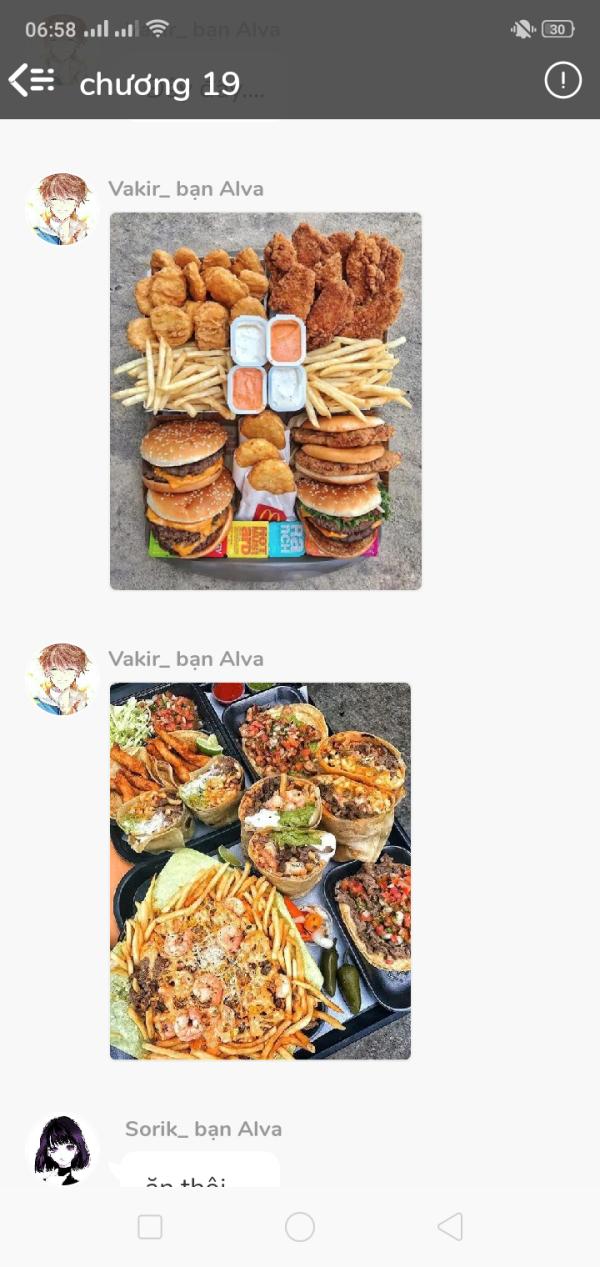
Task: Open the recent apps view
Action: tap(150, 1227)
